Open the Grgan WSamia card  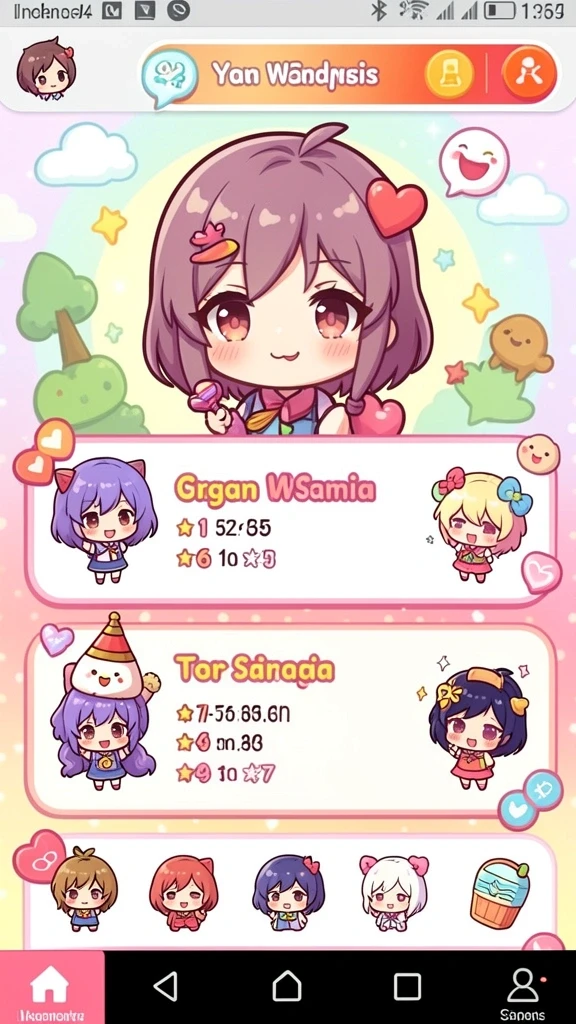tap(291, 520)
